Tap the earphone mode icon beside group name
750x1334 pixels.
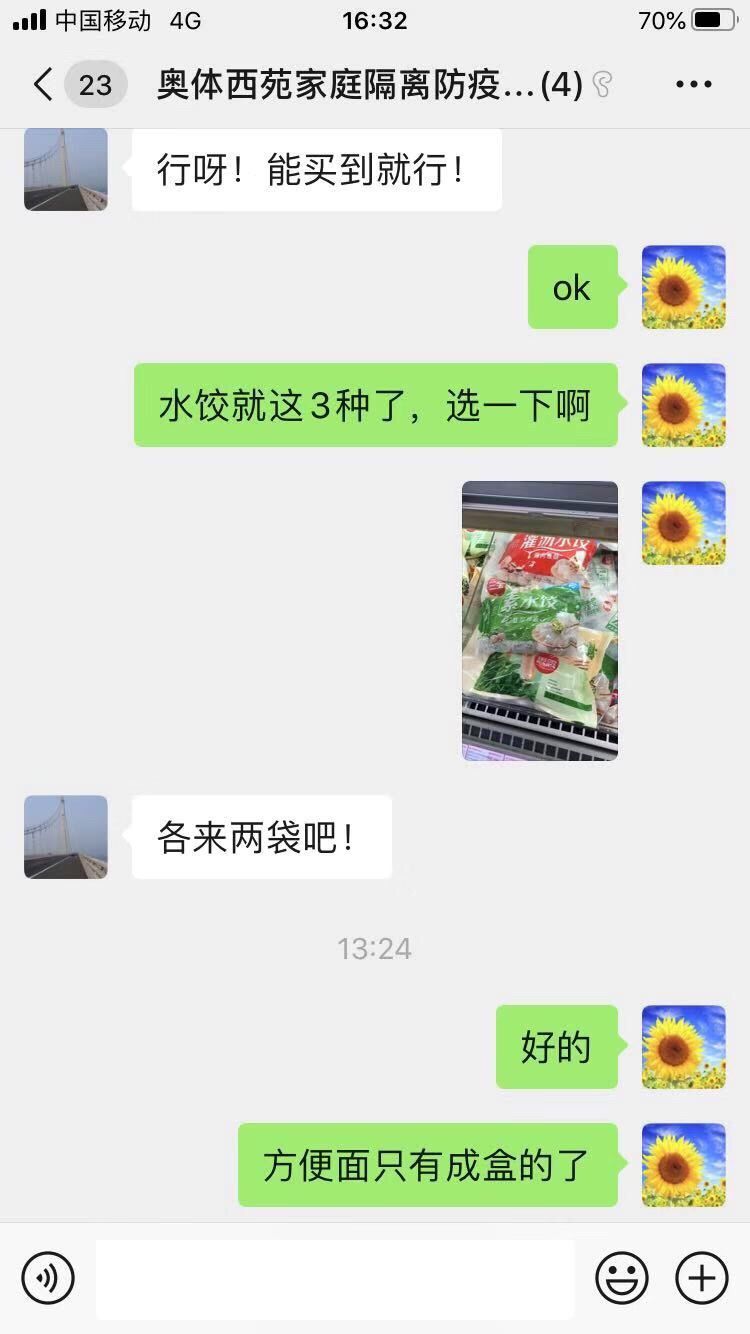coord(600,84)
